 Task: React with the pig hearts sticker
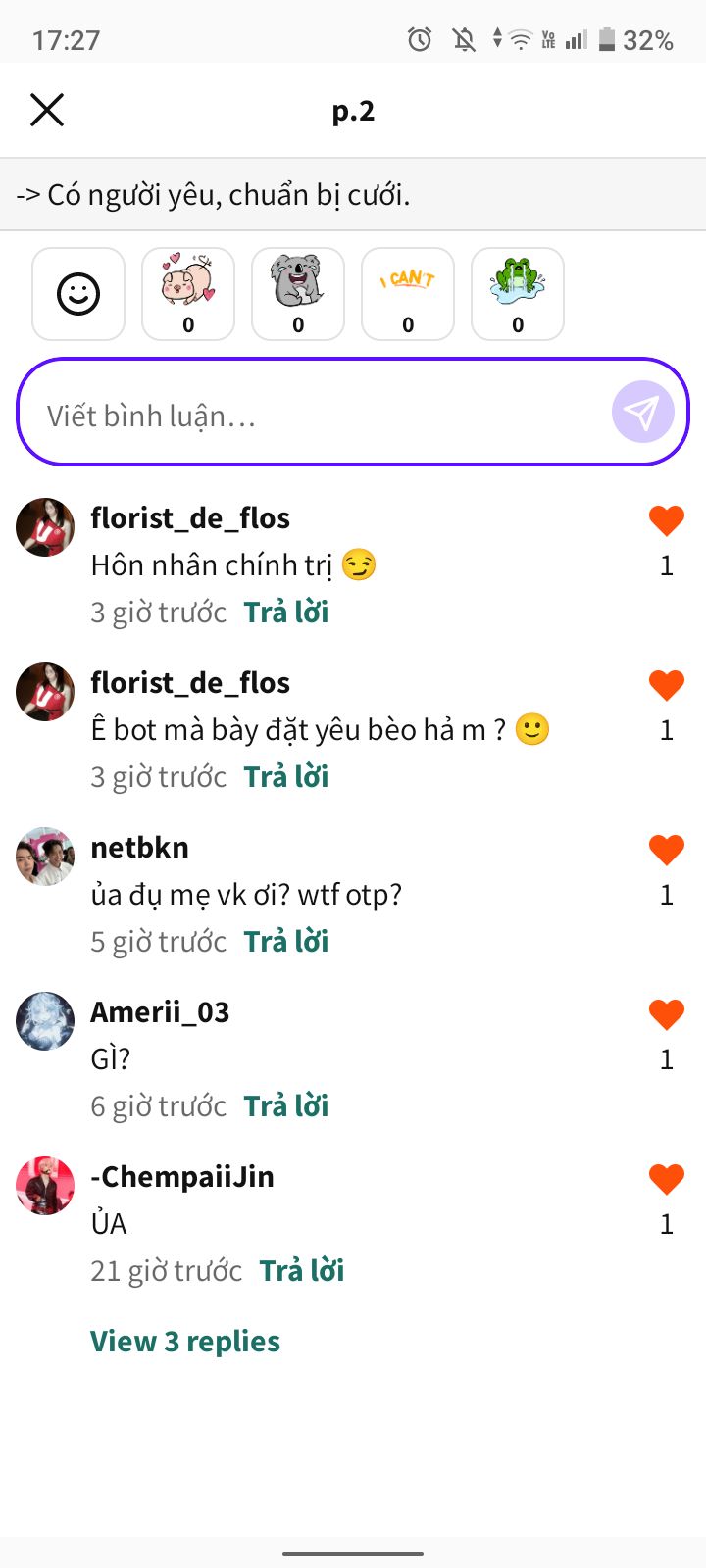point(188,294)
